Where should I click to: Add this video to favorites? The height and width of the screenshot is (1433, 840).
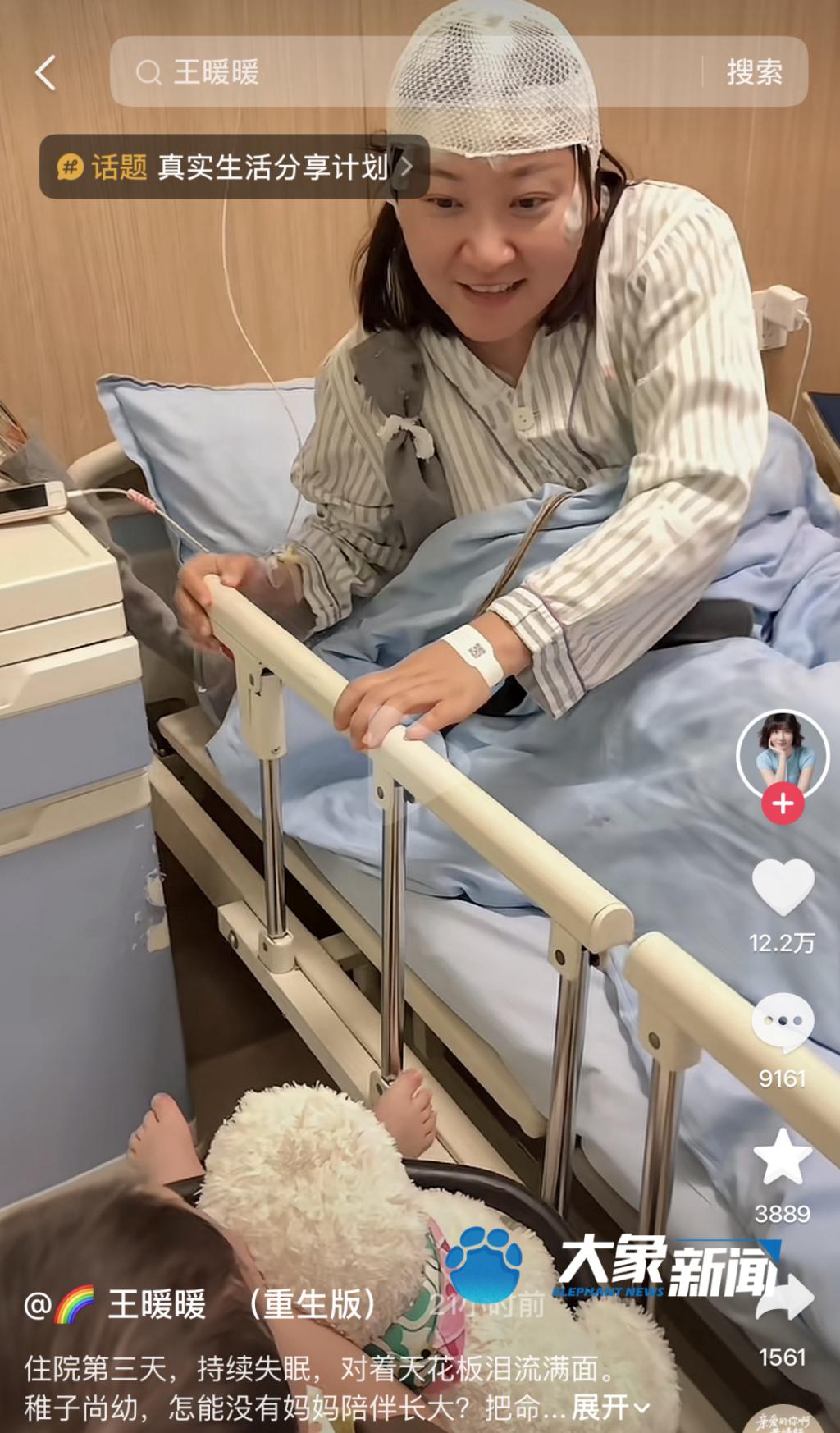coord(783,1156)
